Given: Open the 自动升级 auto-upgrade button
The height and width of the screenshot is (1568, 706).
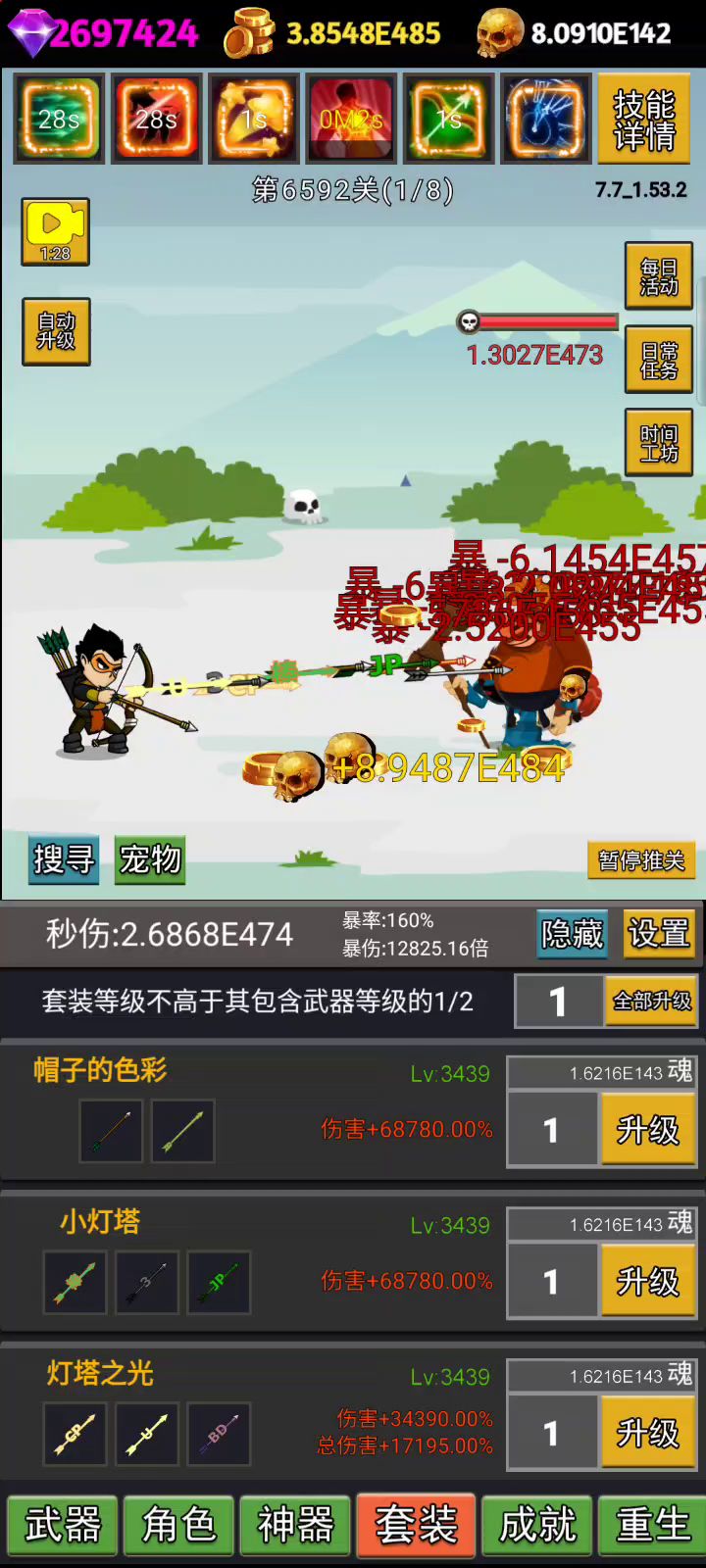Looking at the screenshot, I should pos(56,331).
